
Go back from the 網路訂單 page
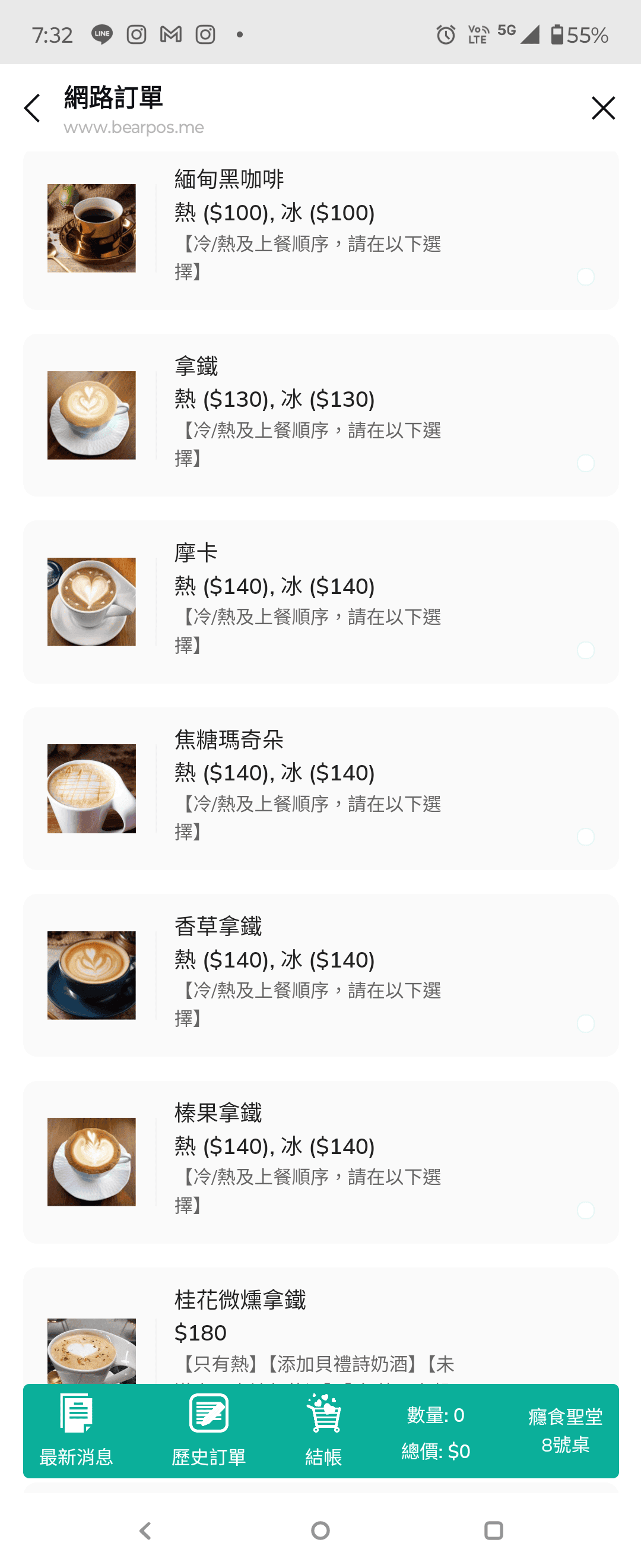coord(32,108)
